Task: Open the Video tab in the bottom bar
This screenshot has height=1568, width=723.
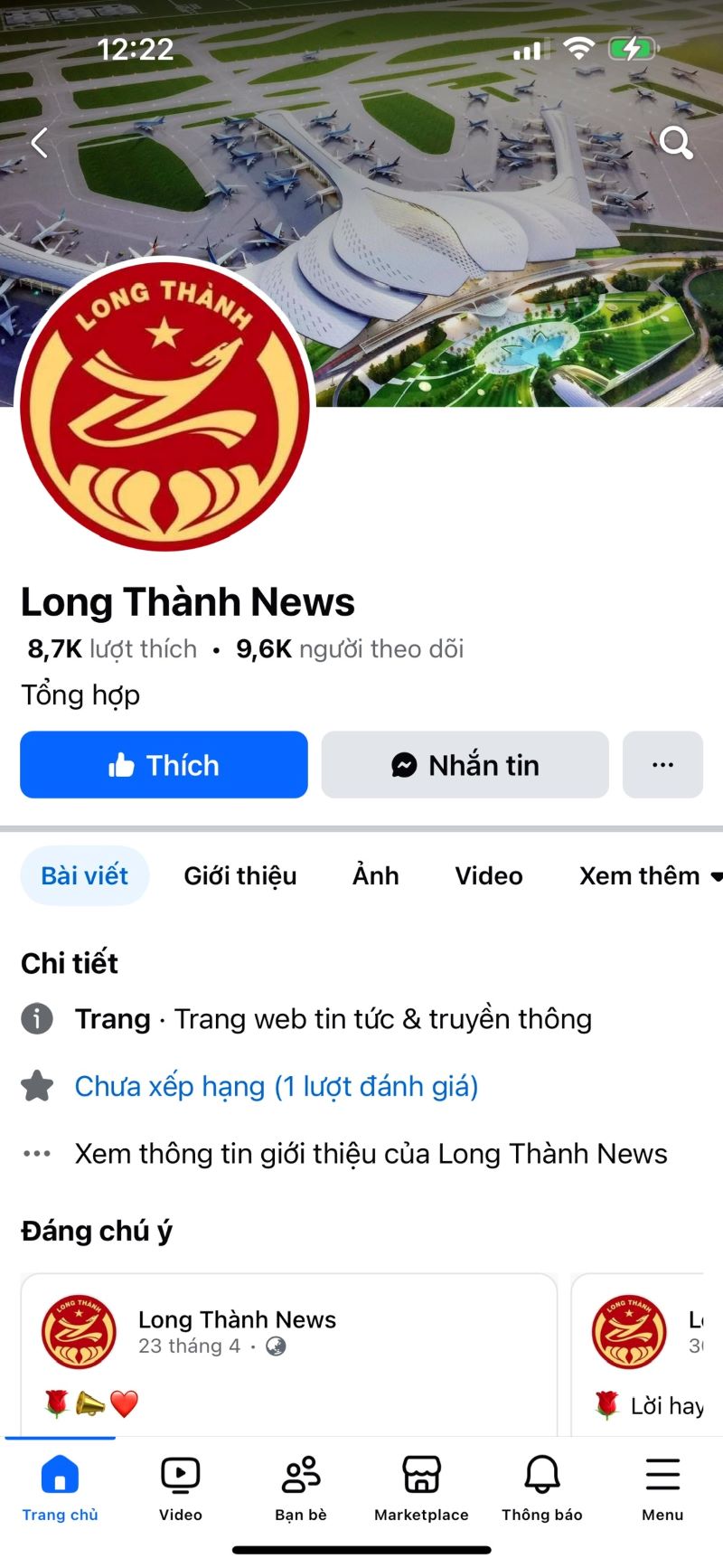Action: (181, 1488)
